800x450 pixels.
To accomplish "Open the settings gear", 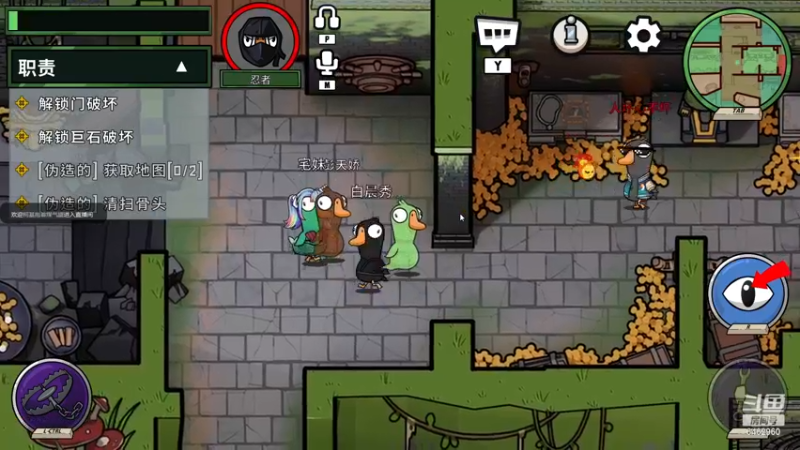I will (643, 36).
